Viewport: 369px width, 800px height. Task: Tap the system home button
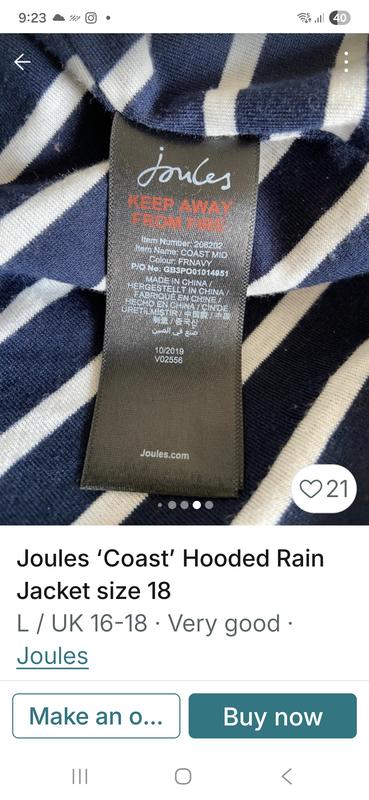[183, 777]
